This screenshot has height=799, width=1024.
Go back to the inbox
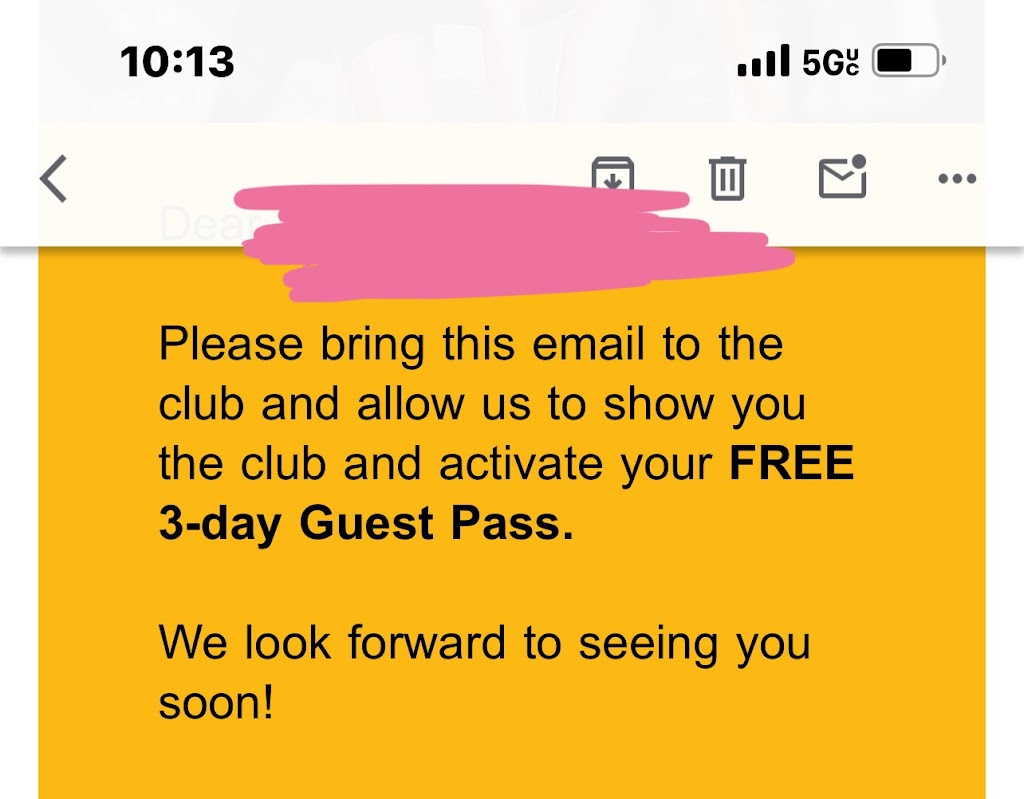click(54, 180)
